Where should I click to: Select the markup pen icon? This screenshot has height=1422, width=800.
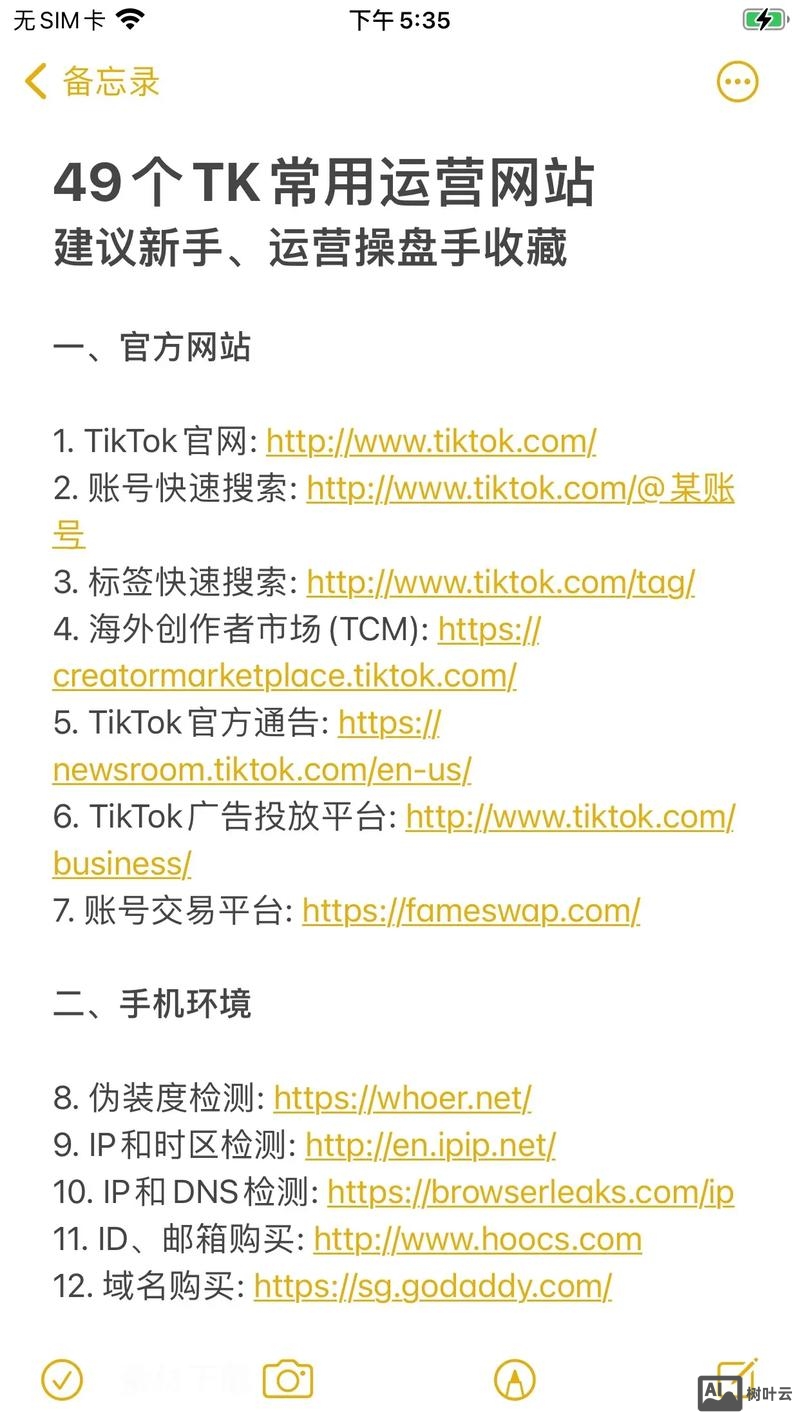pyautogui.click(x=513, y=1379)
